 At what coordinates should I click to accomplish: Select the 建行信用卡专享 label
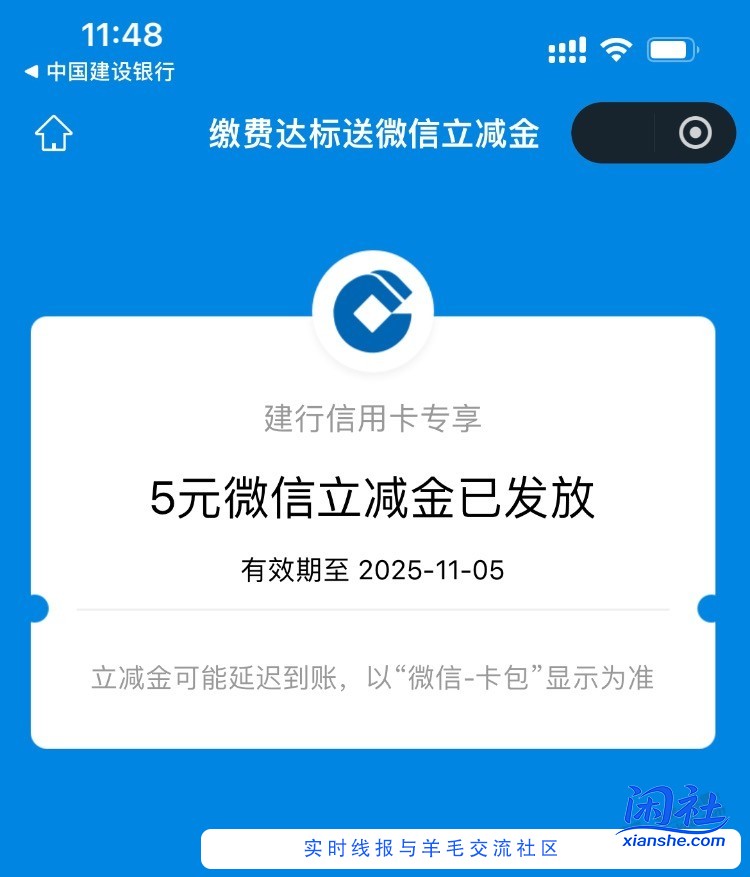click(372, 420)
